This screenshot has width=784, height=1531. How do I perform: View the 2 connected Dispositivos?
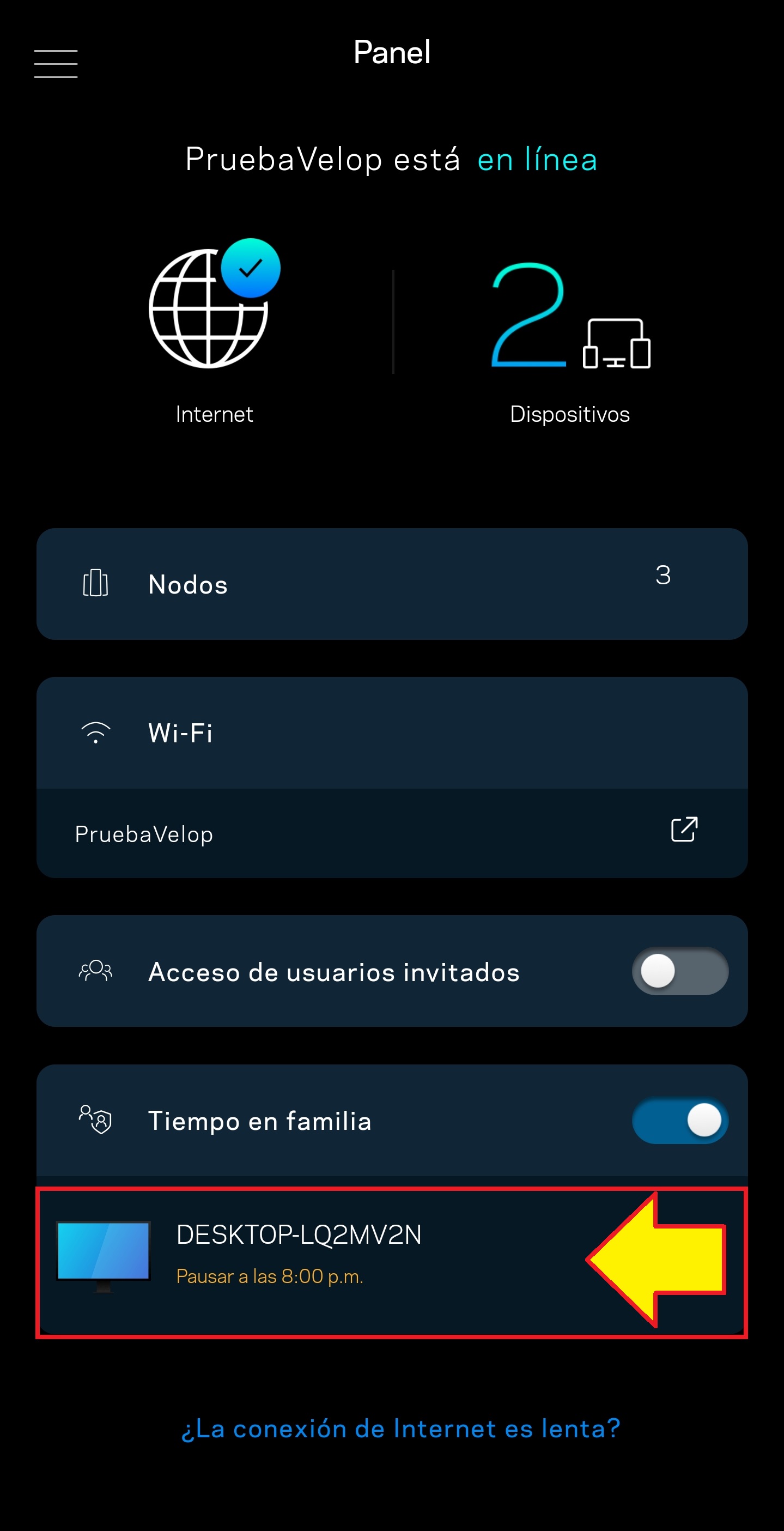[x=569, y=333]
